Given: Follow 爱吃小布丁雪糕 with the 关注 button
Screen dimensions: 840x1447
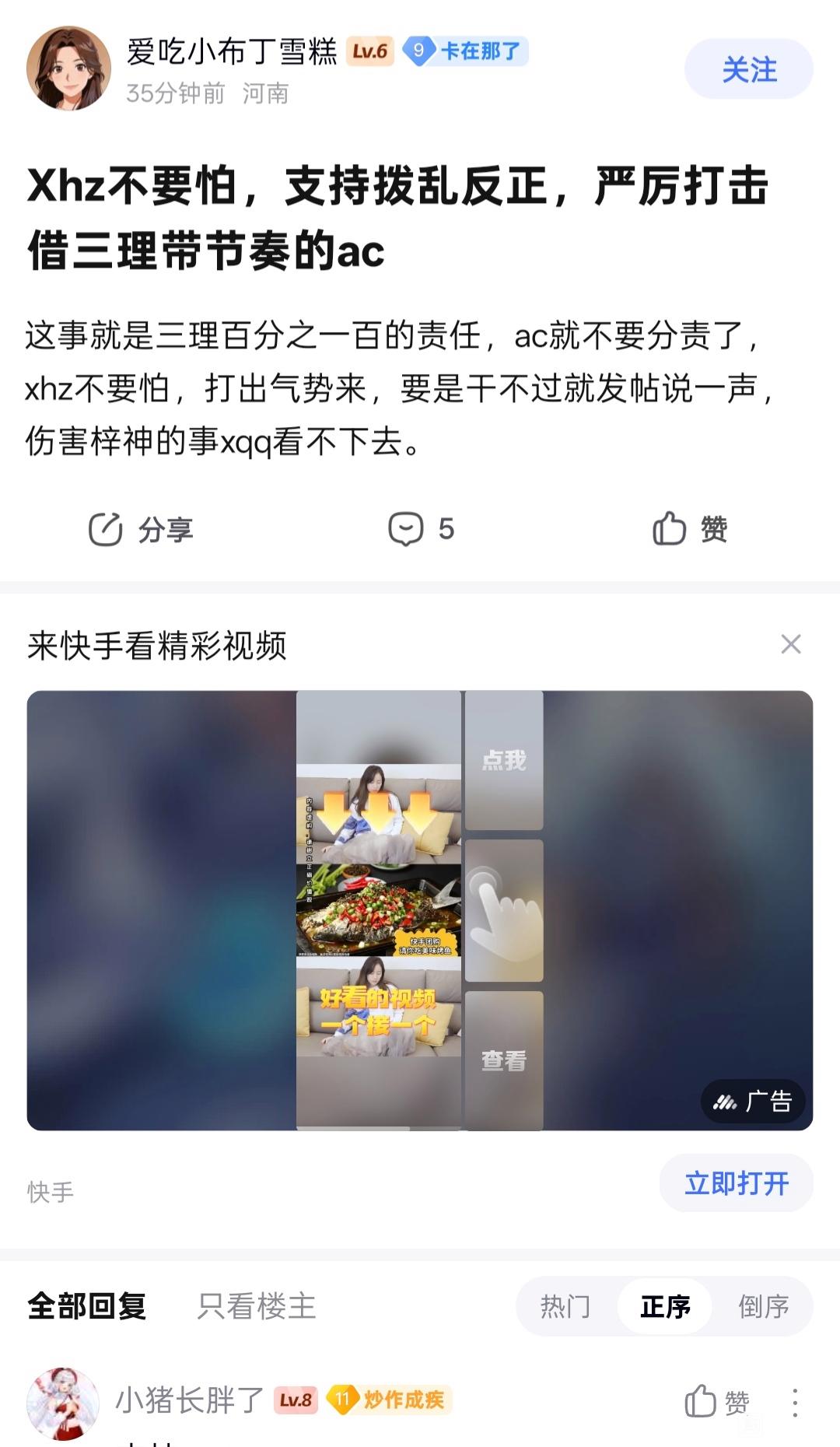Looking at the screenshot, I should pyautogui.click(x=748, y=69).
